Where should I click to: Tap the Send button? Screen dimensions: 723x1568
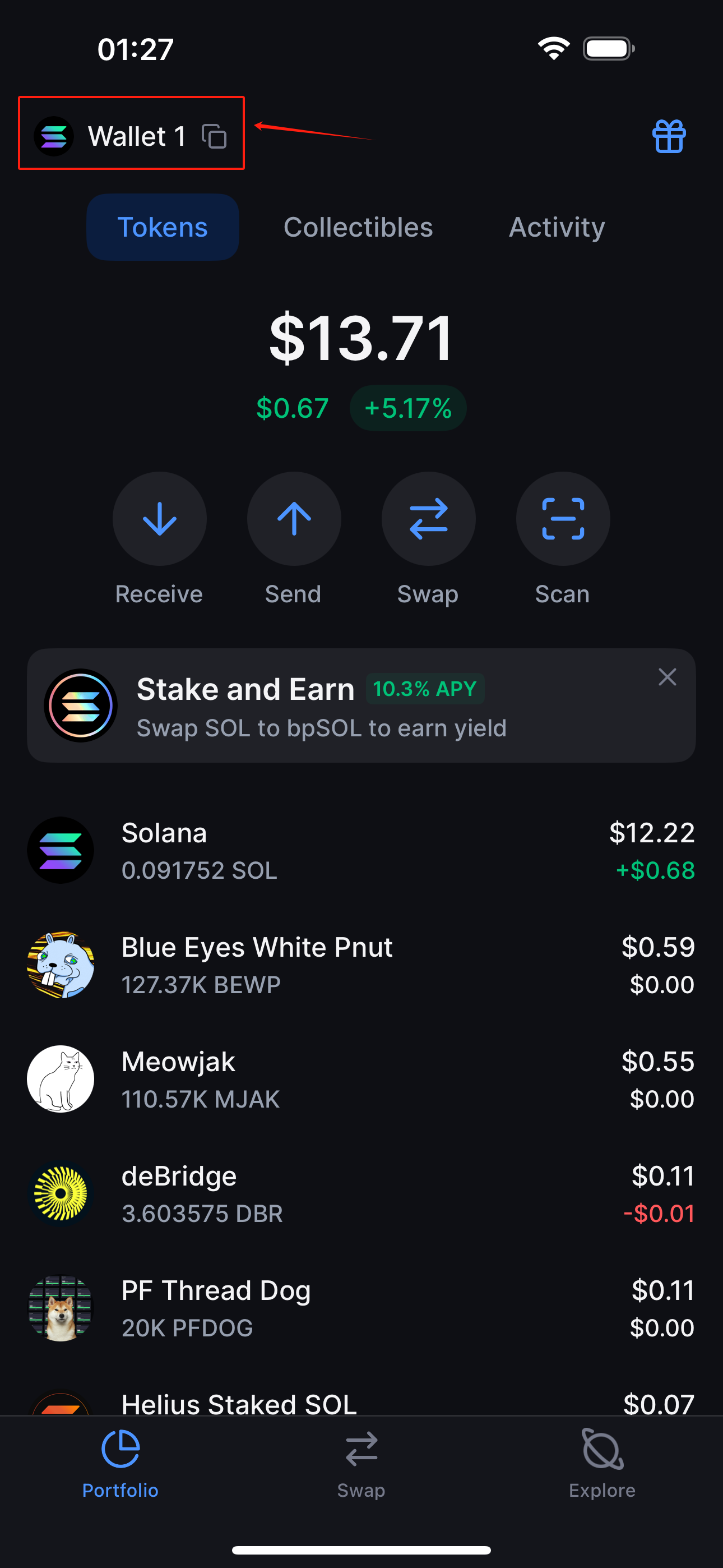tap(294, 519)
